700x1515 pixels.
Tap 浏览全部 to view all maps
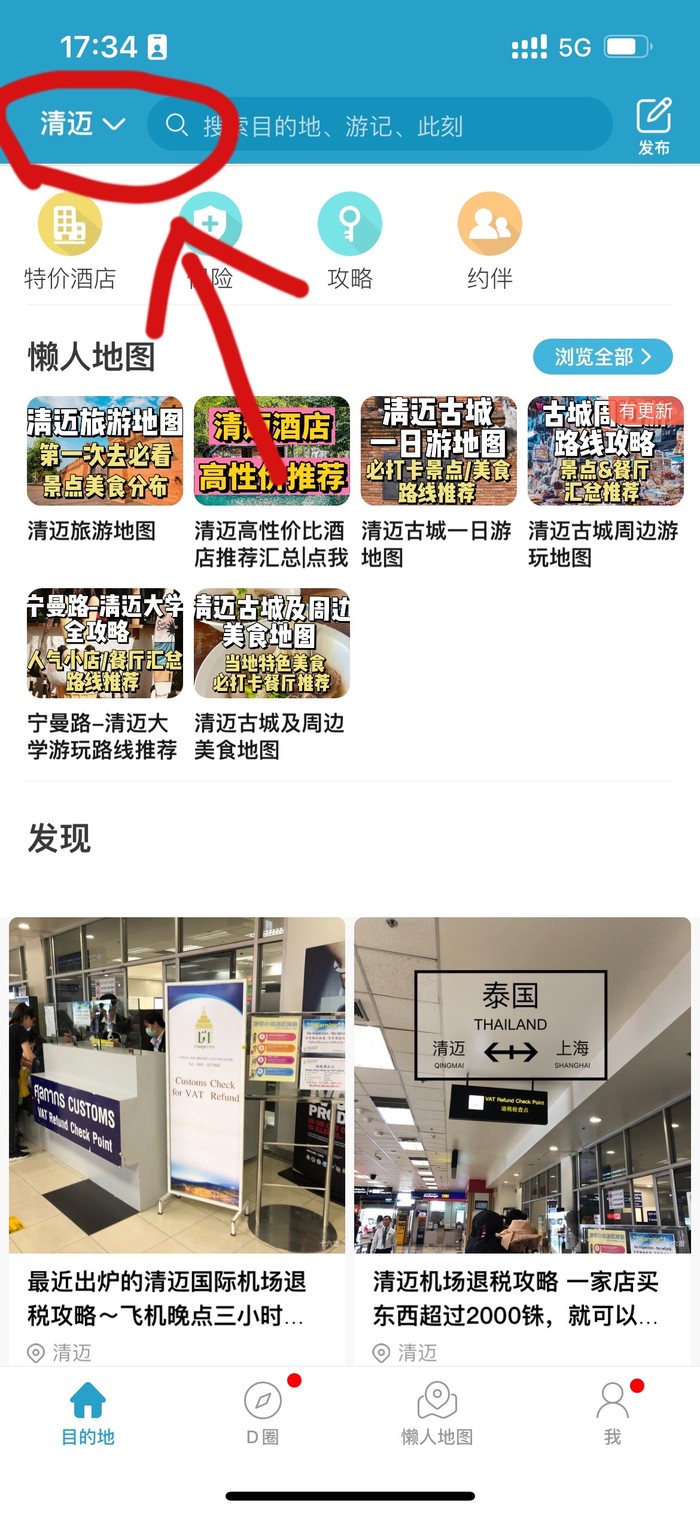[602, 356]
